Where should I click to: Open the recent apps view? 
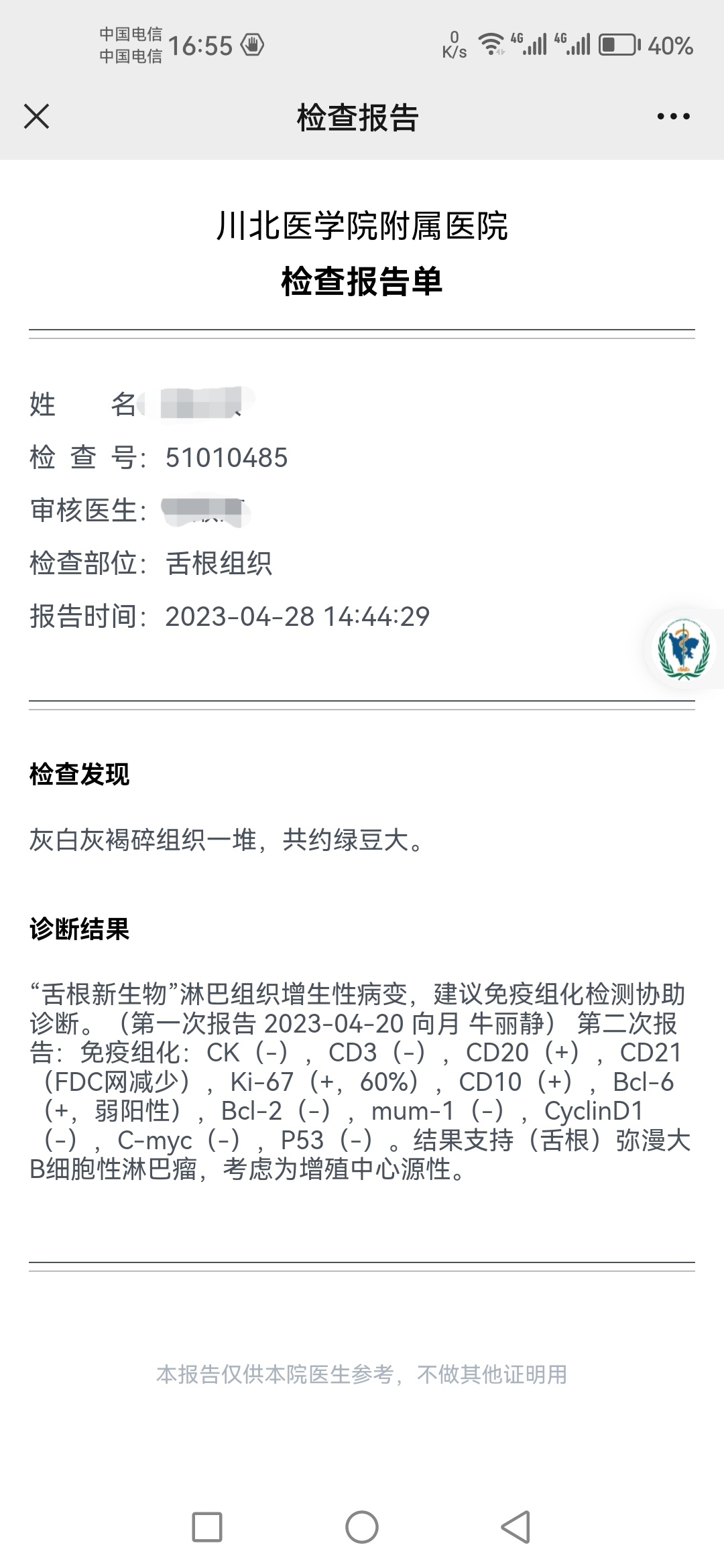pyautogui.click(x=207, y=1527)
